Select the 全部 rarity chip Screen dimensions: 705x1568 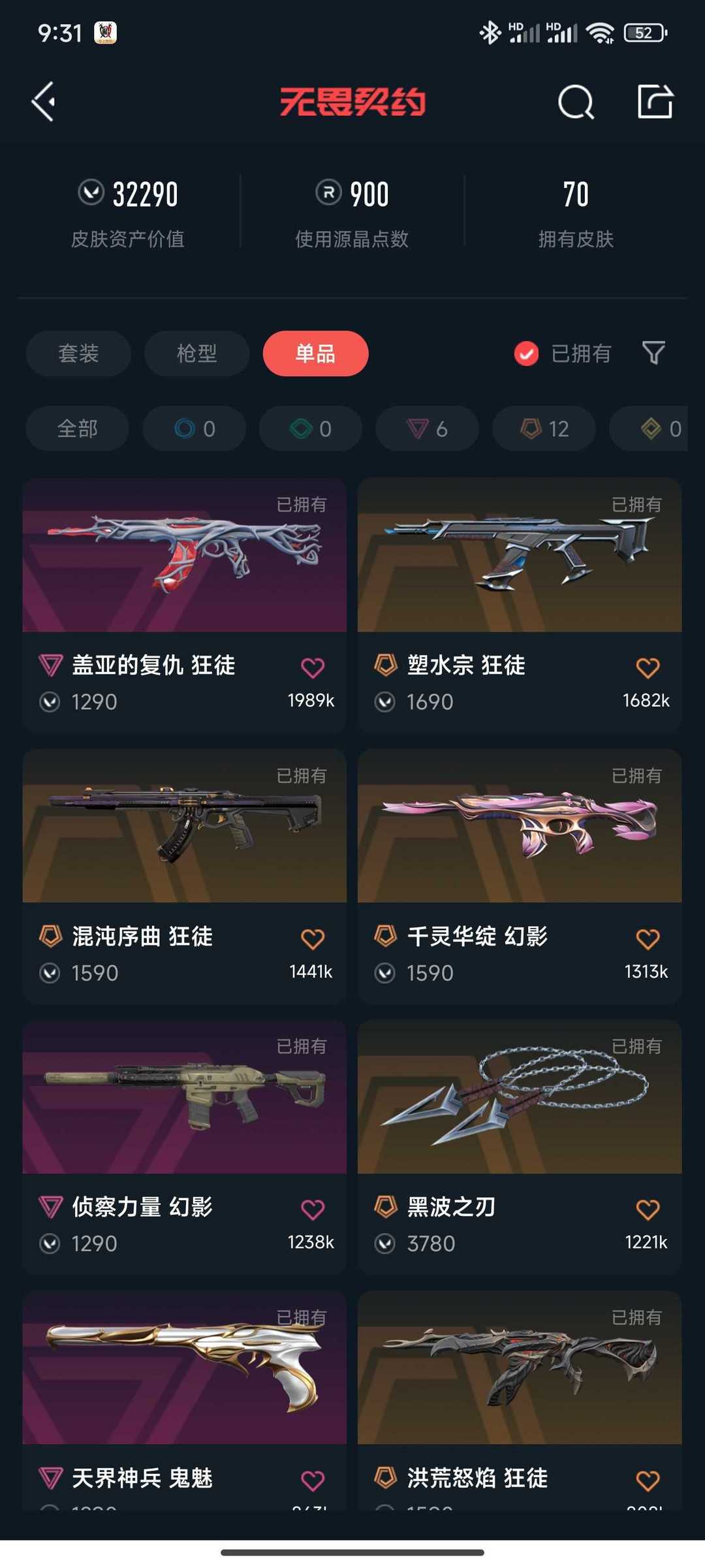pyautogui.click(x=77, y=428)
